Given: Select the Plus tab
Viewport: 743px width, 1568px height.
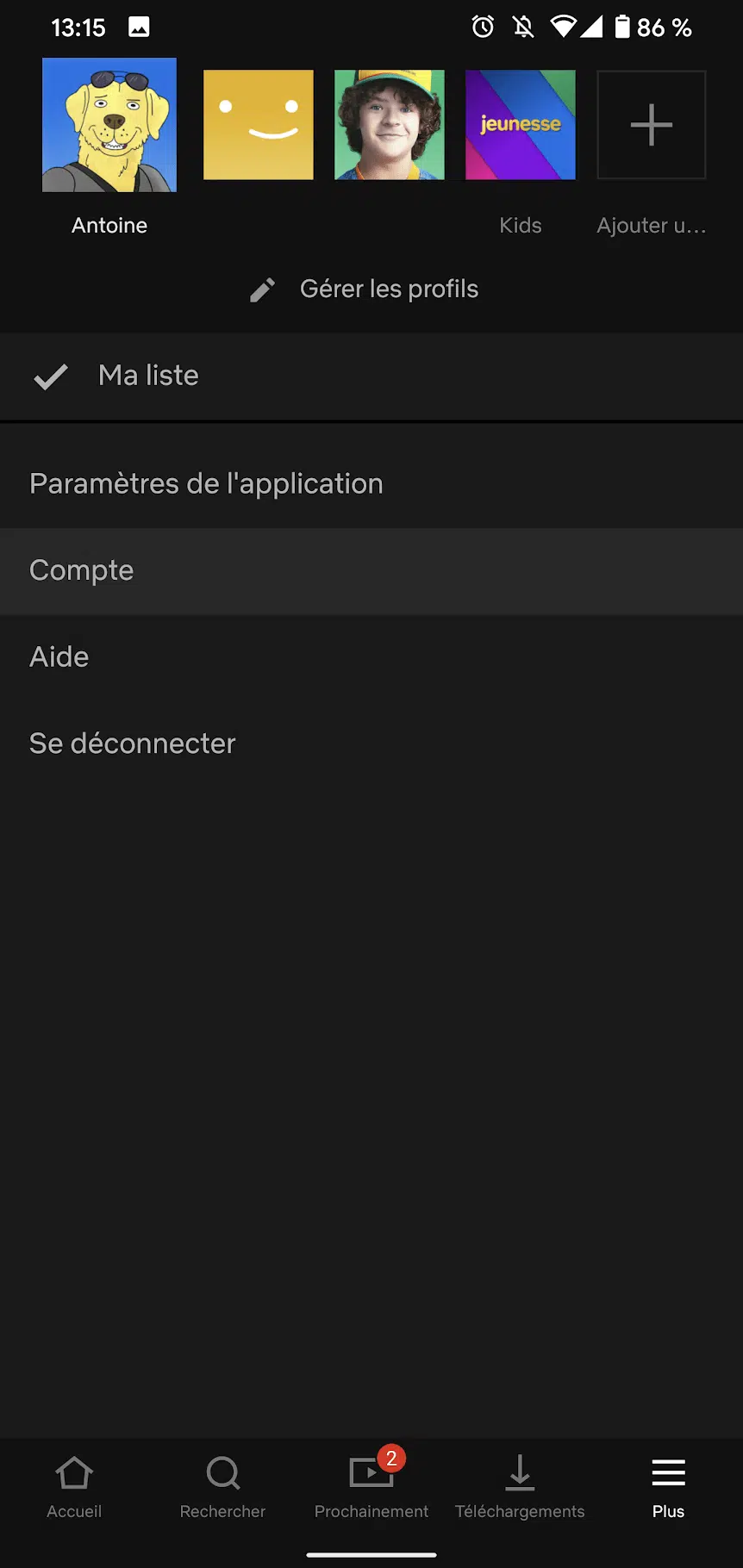Looking at the screenshot, I should tap(668, 1488).
